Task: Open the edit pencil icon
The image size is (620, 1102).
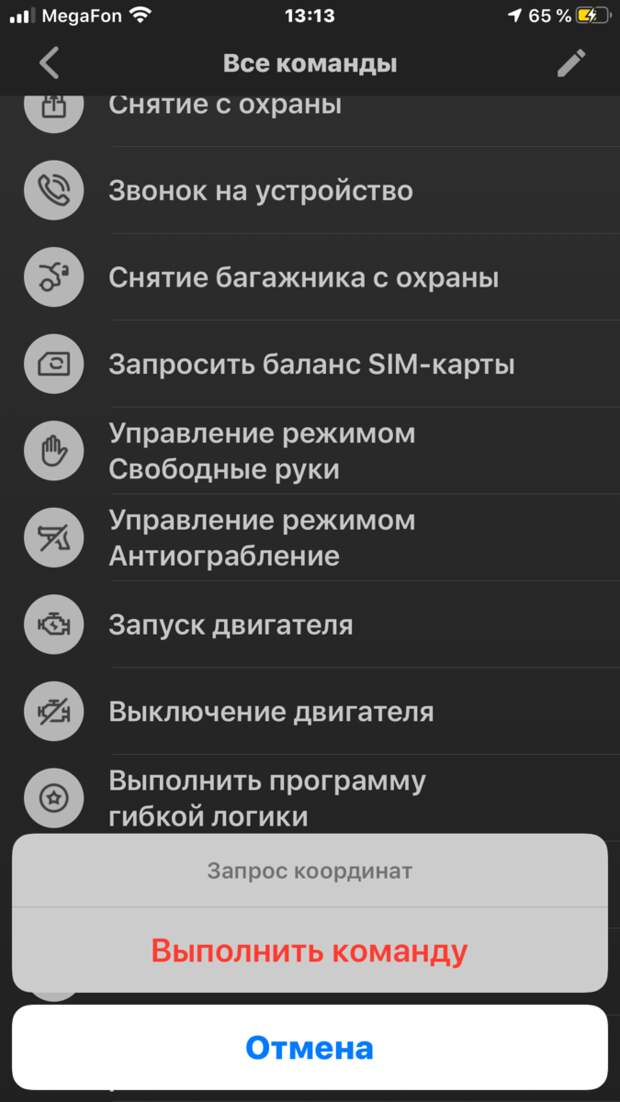Action: pos(571,64)
